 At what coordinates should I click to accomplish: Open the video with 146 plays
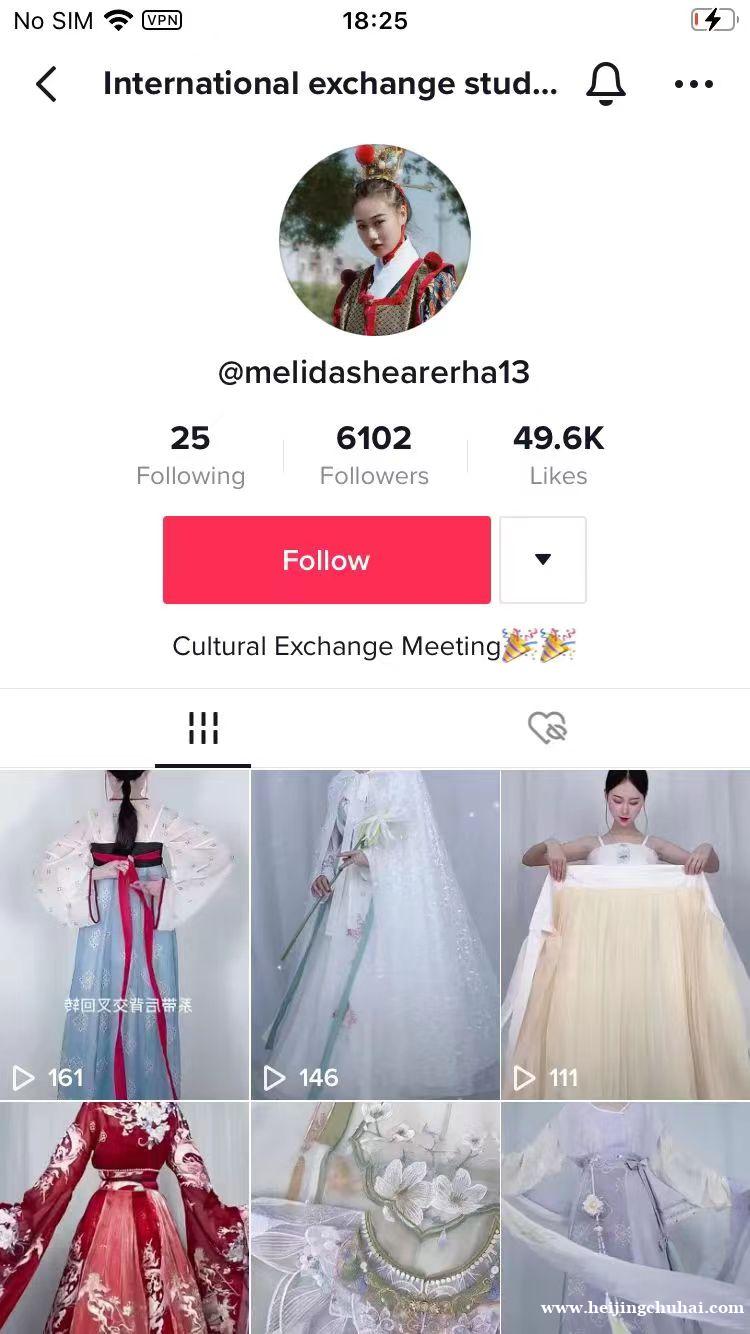point(375,935)
